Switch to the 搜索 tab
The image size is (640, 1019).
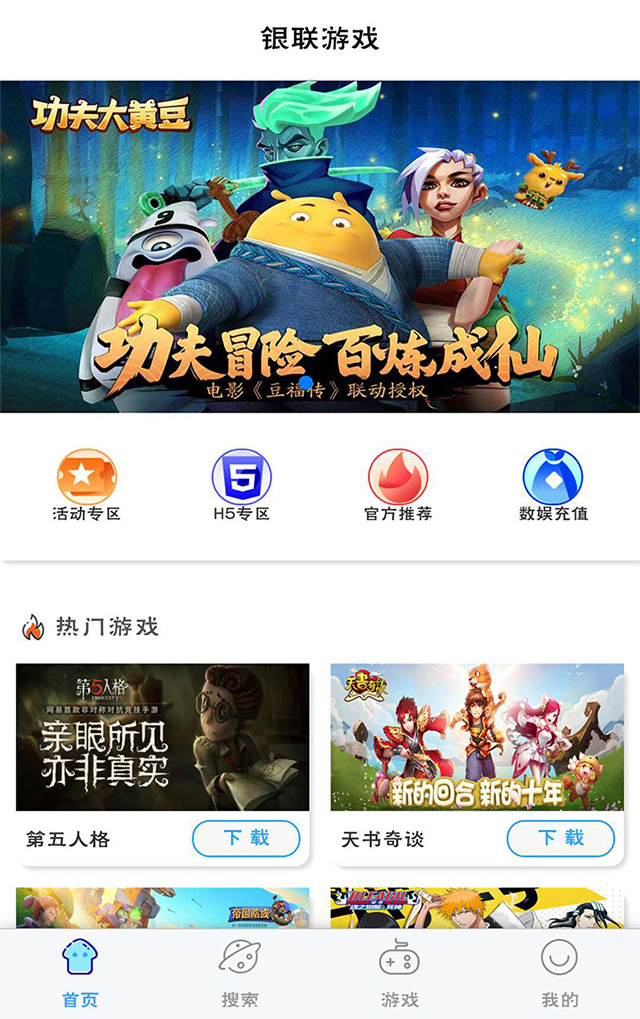(x=240, y=974)
